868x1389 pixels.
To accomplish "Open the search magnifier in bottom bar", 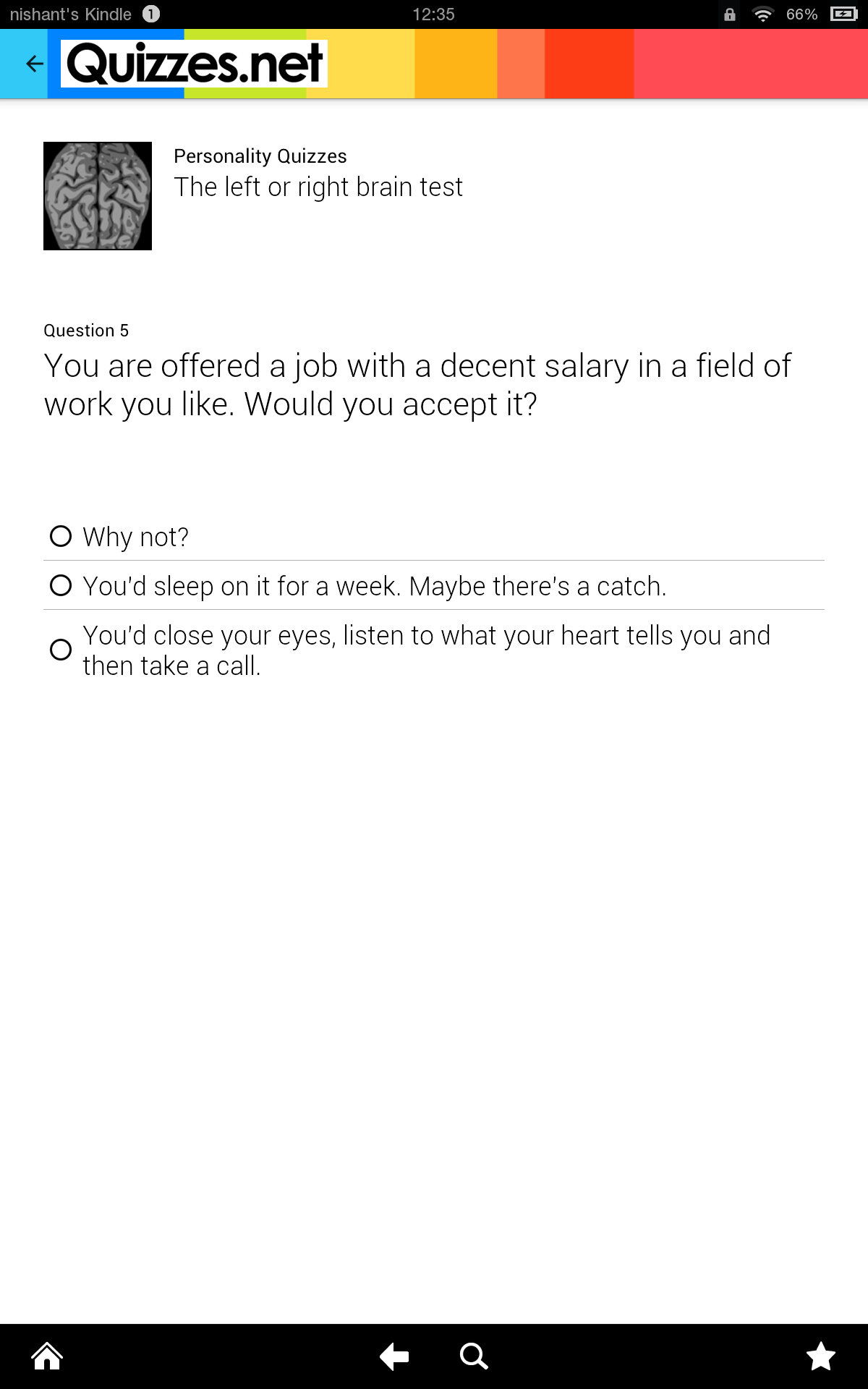I will click(x=474, y=1356).
